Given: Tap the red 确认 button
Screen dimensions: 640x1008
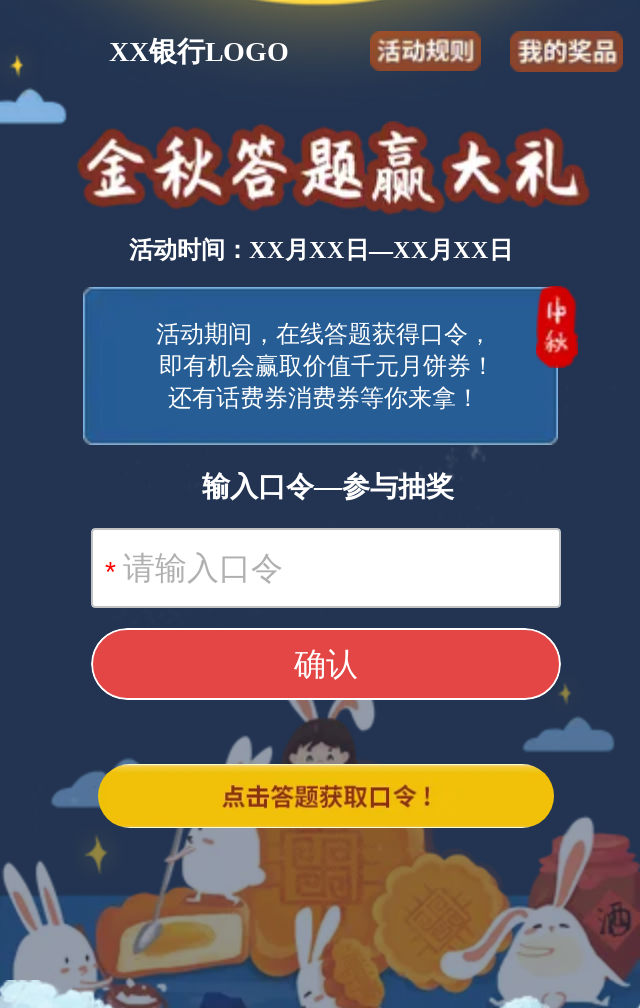Looking at the screenshot, I should (326, 664).
